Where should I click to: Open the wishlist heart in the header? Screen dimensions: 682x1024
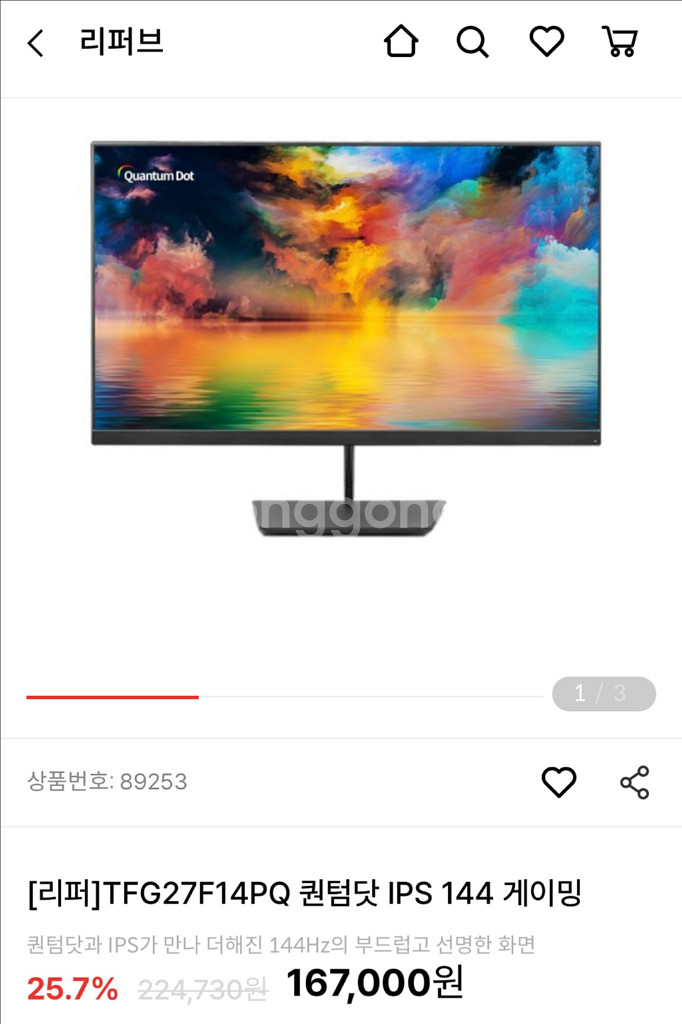pyautogui.click(x=546, y=42)
